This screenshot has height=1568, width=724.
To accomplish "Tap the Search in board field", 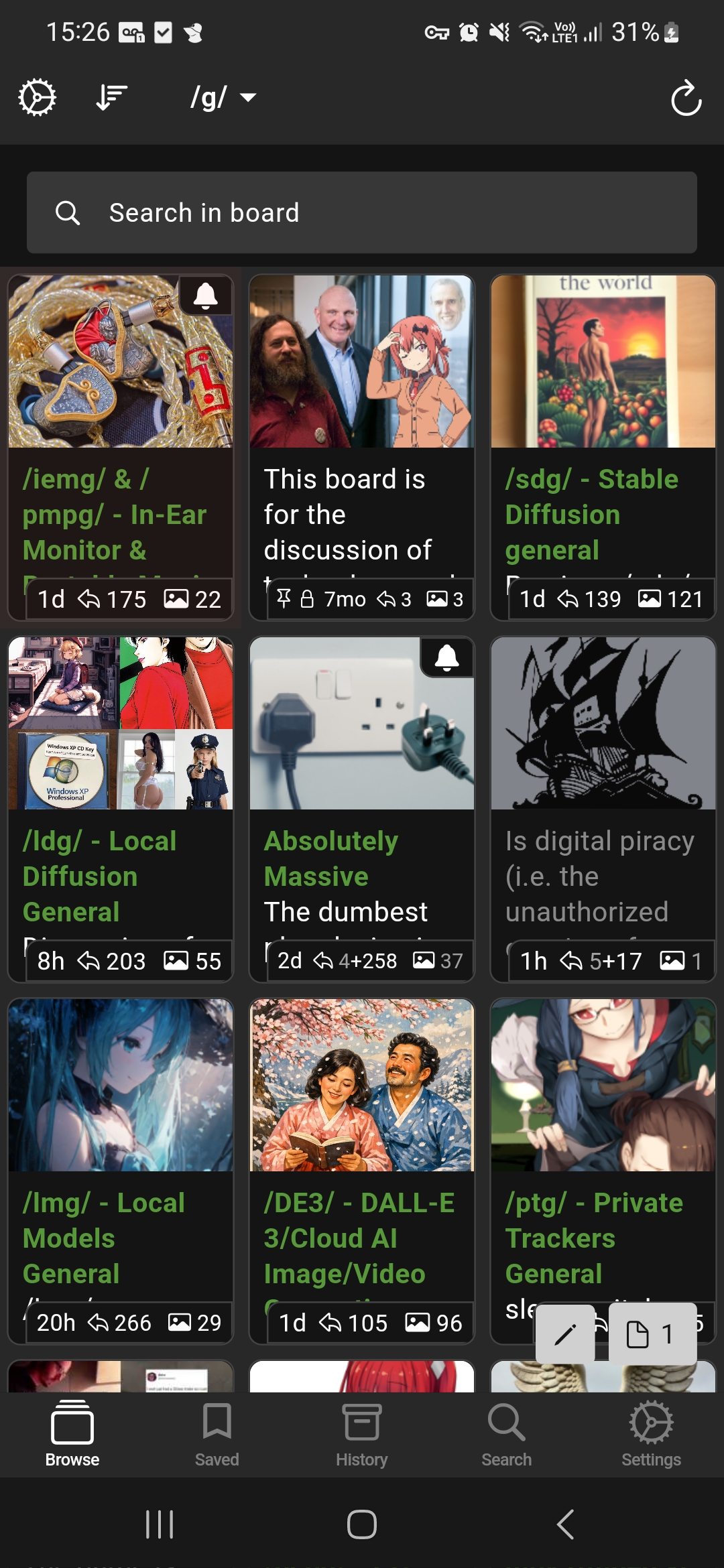I will click(x=362, y=212).
